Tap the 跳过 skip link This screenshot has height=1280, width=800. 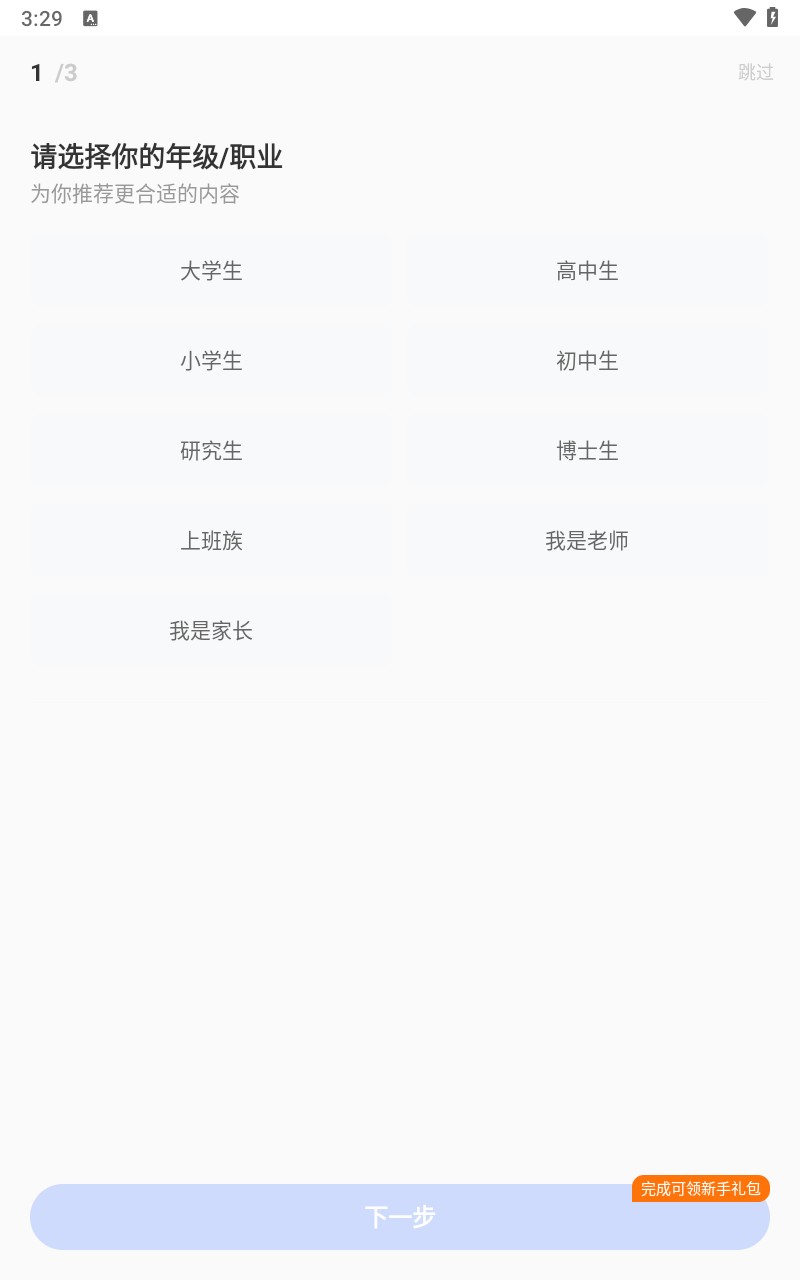[x=755, y=72]
